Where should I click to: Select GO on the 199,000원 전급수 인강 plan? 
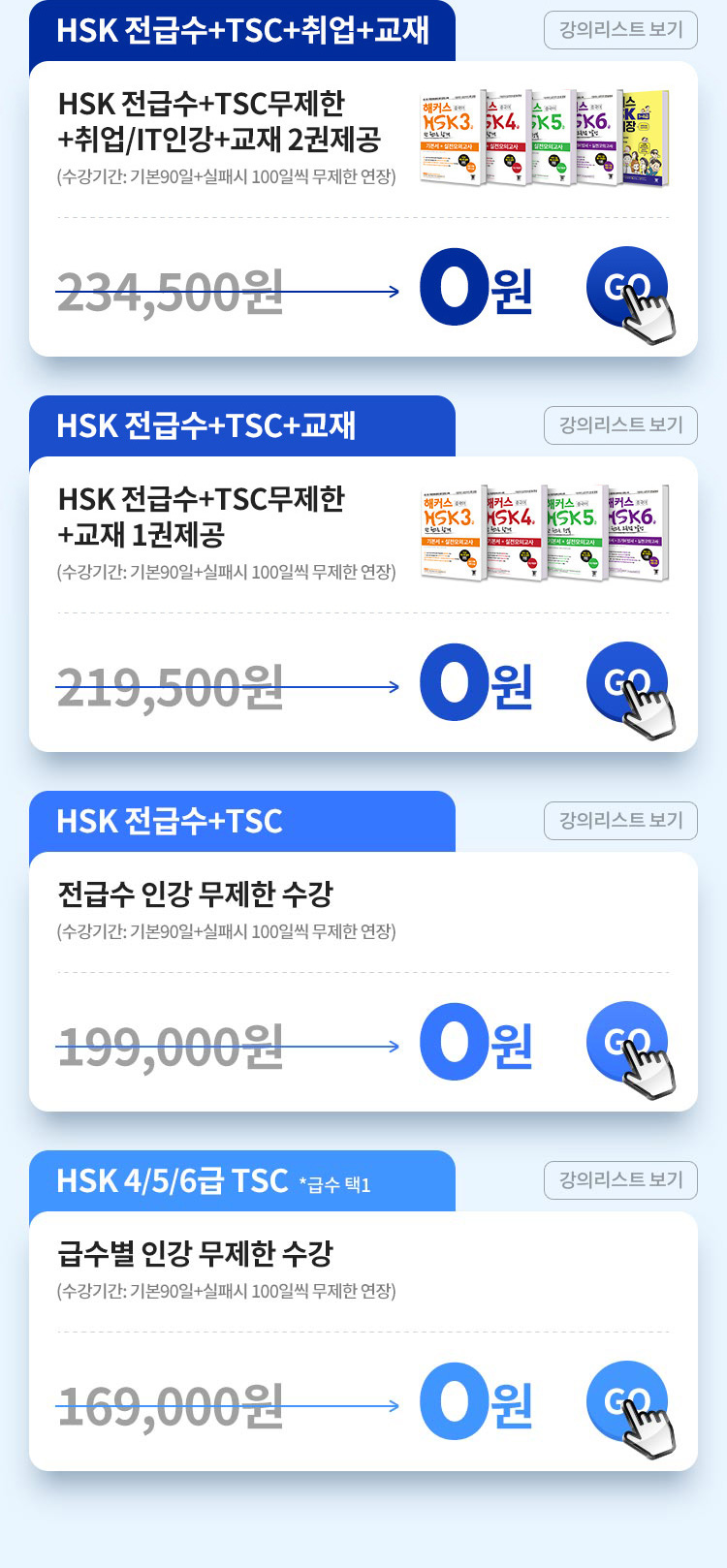point(626,1042)
